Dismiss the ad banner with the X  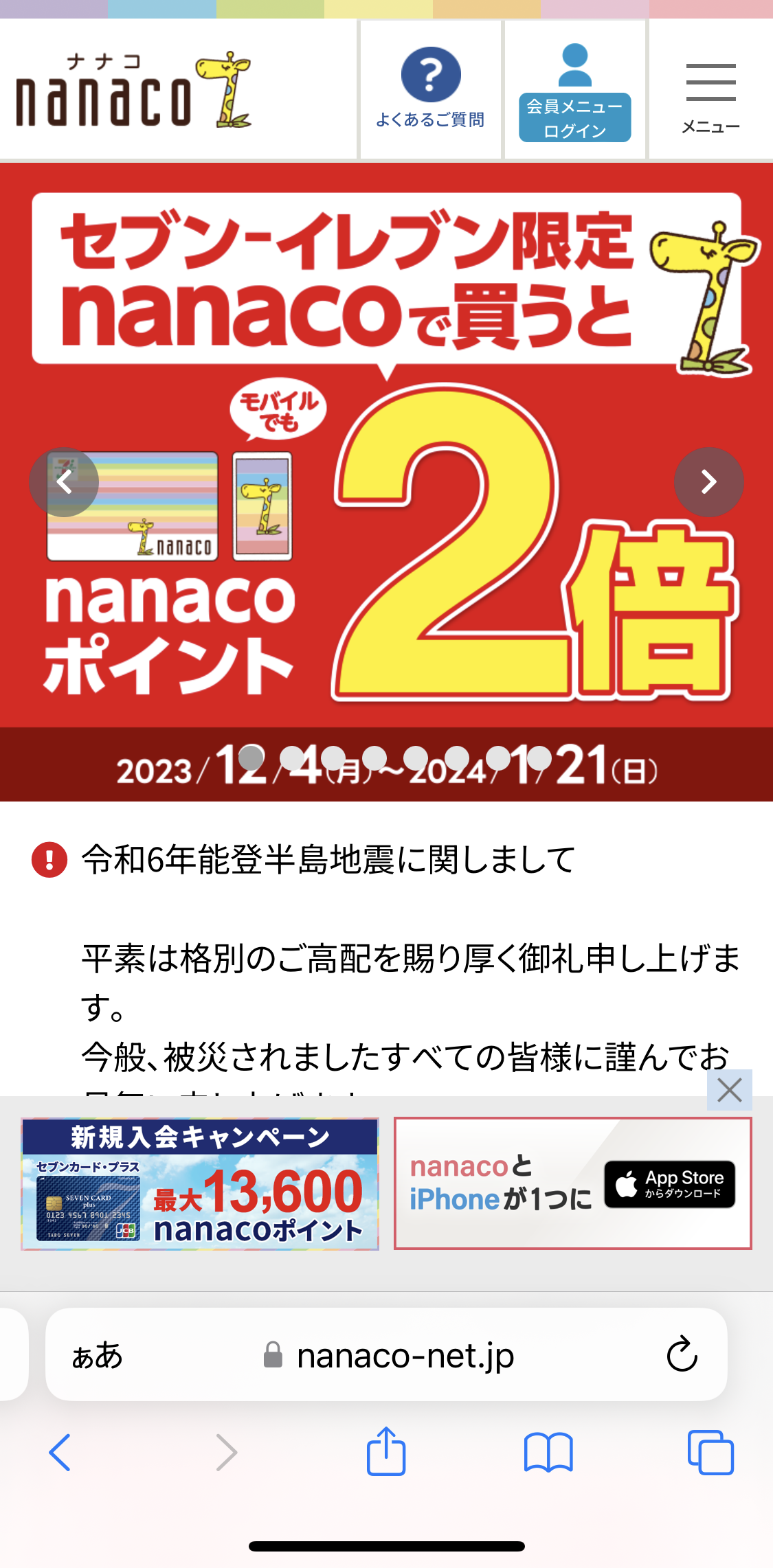coord(728,1090)
